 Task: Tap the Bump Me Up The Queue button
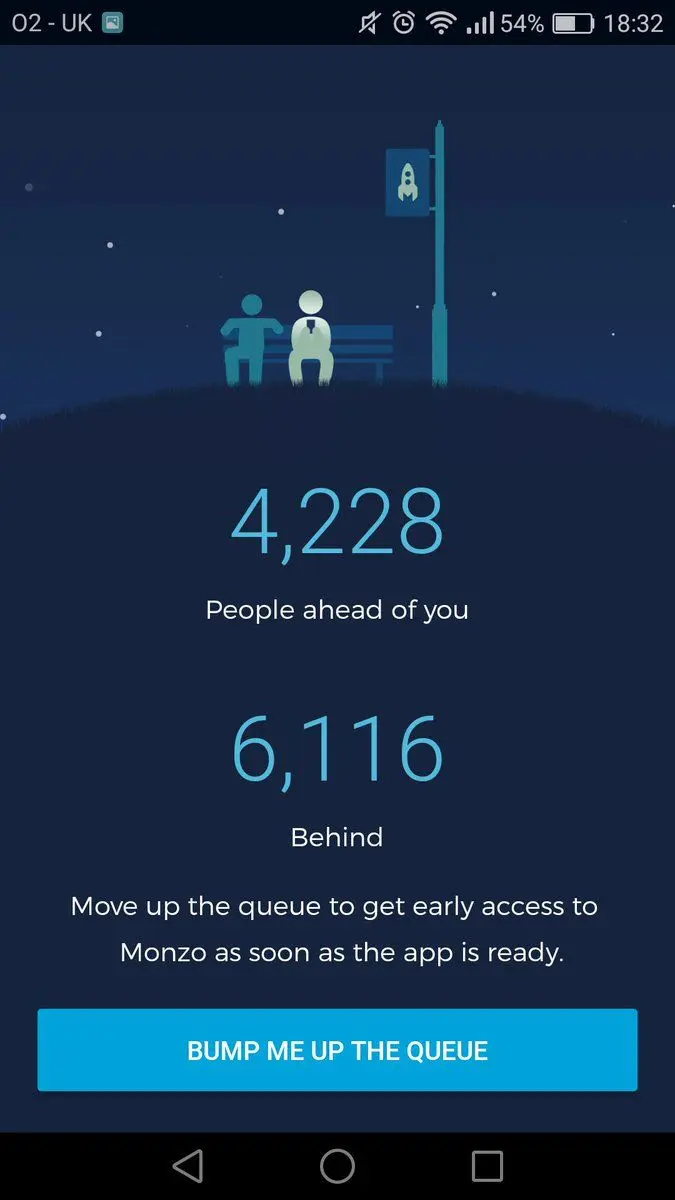(337, 1050)
